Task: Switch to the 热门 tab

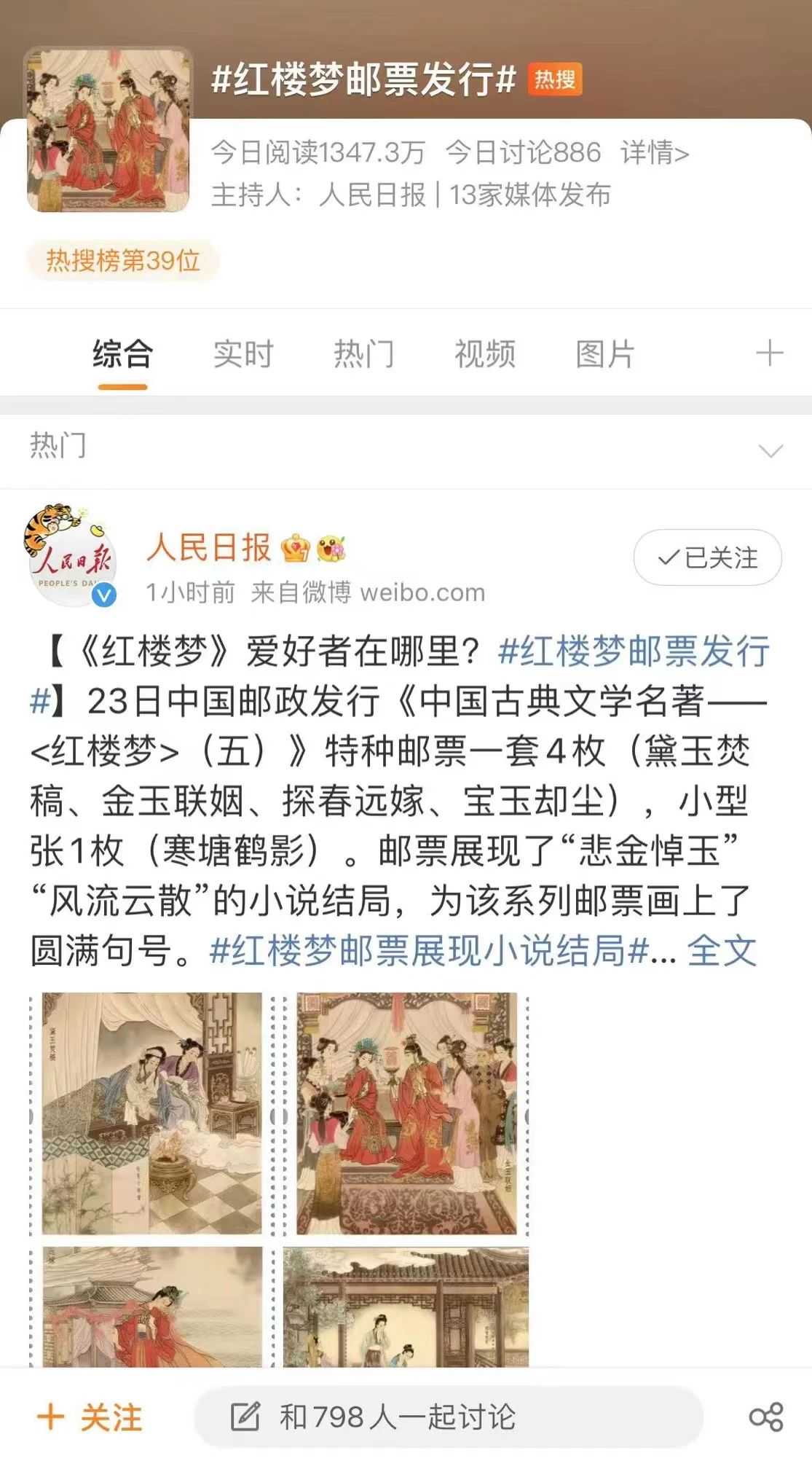Action: pyautogui.click(x=363, y=355)
